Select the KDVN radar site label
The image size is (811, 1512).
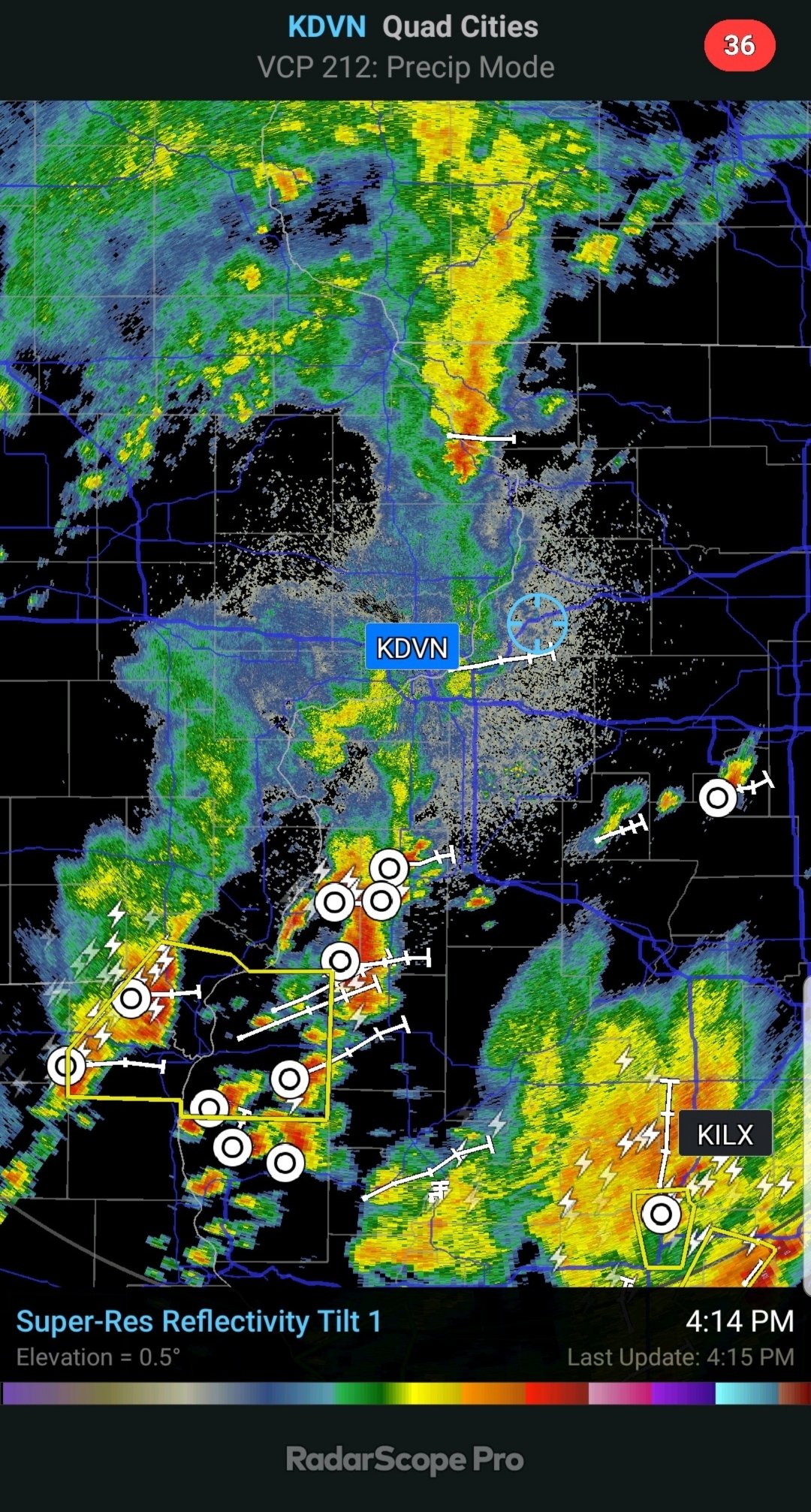[x=412, y=647]
